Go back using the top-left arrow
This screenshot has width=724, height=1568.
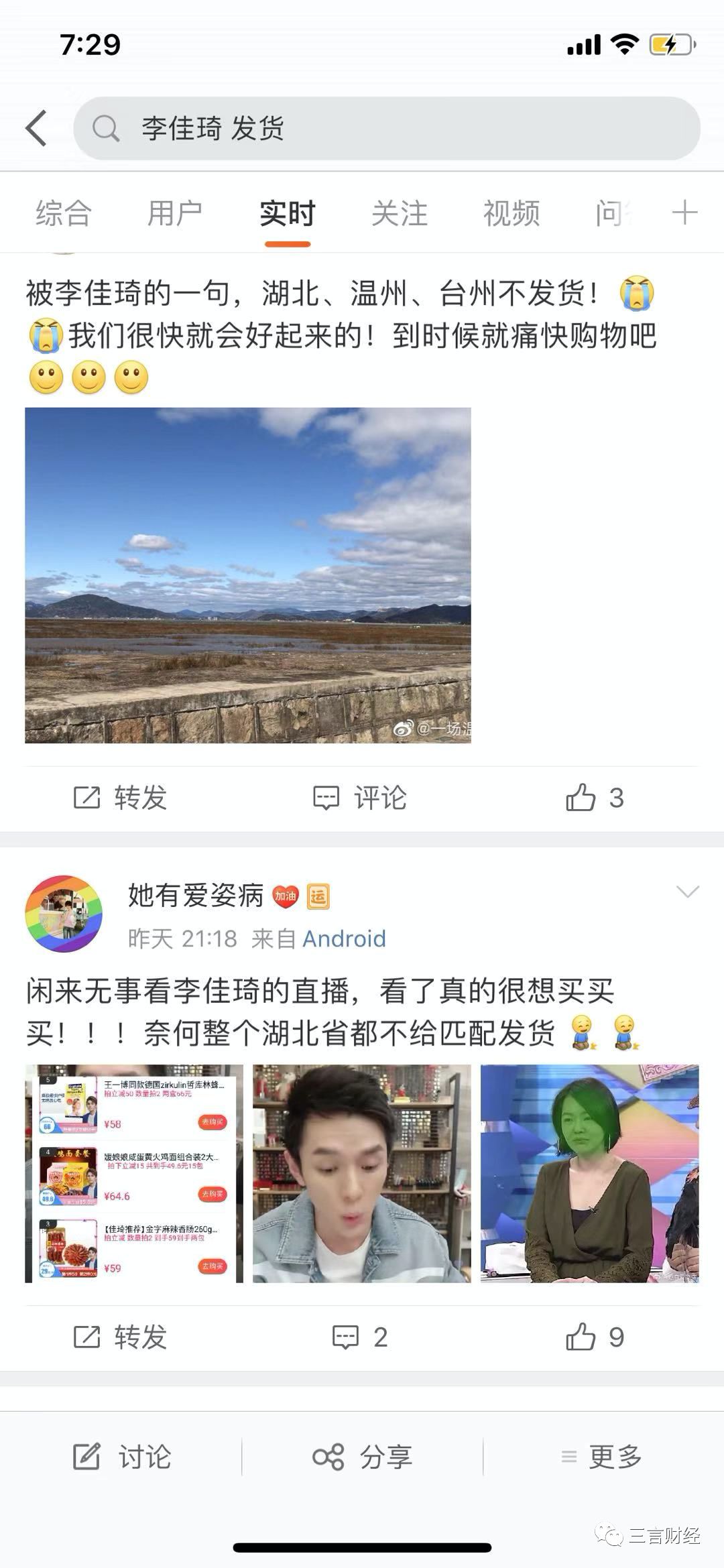[x=37, y=128]
